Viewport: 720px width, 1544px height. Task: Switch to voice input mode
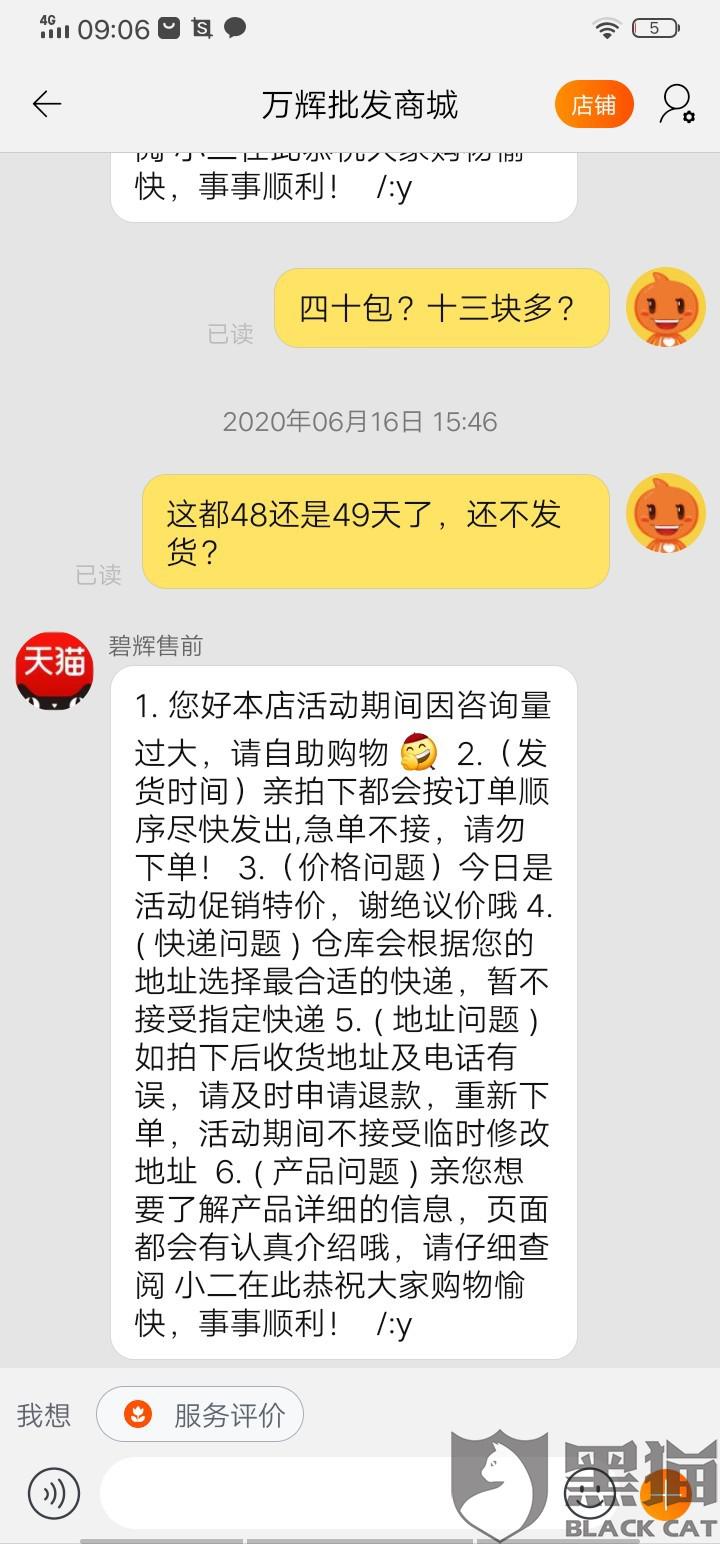(x=53, y=1494)
